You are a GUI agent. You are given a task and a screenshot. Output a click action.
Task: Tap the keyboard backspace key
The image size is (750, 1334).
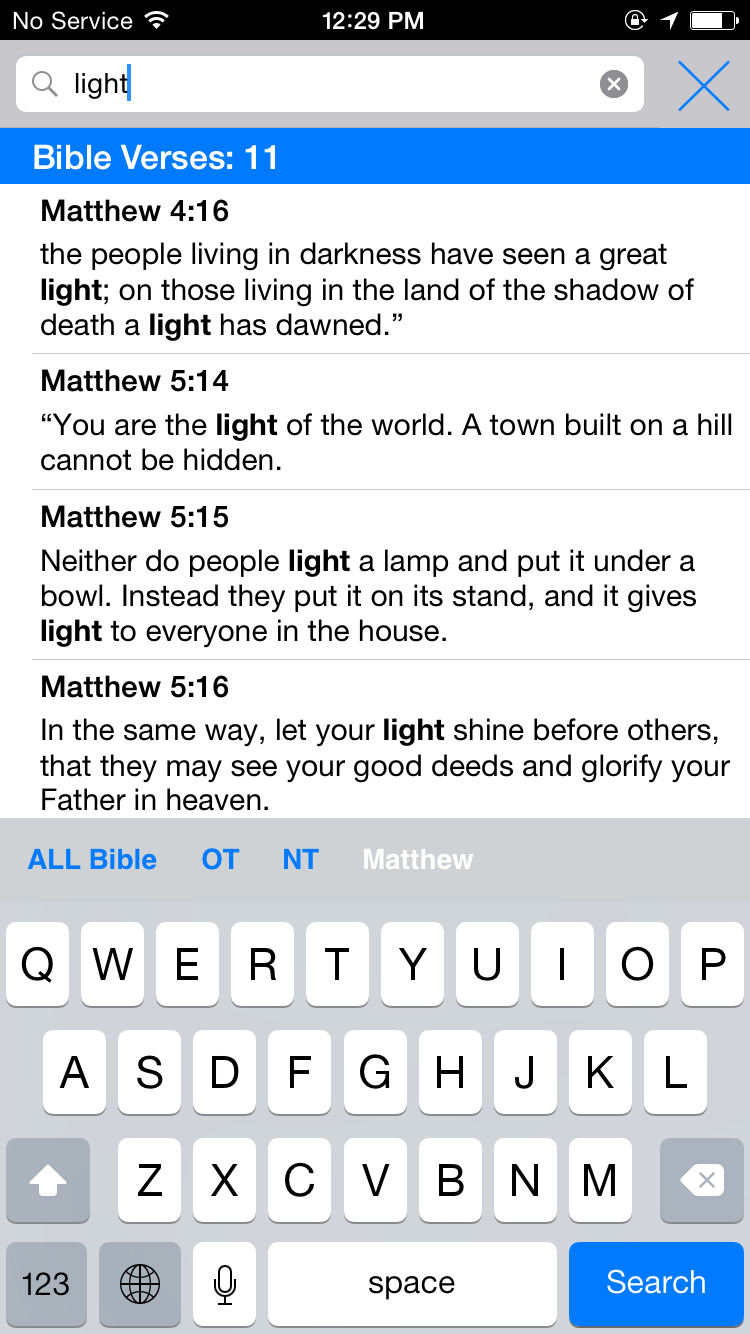point(702,1181)
